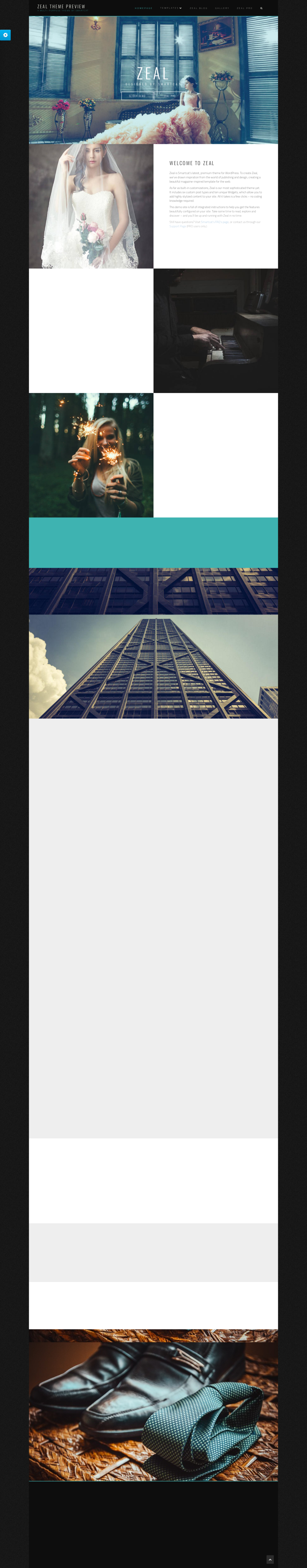Open the settings gear panel
307x1568 pixels.
coord(6,35)
